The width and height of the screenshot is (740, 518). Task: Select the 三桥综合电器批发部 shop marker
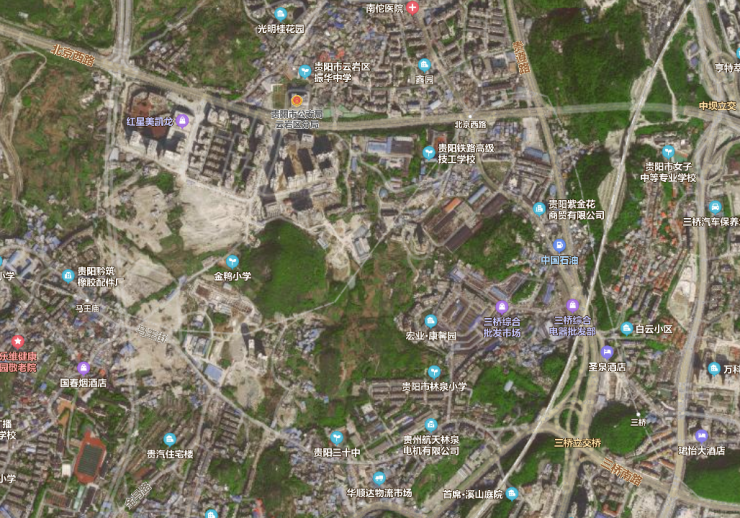click(x=573, y=306)
